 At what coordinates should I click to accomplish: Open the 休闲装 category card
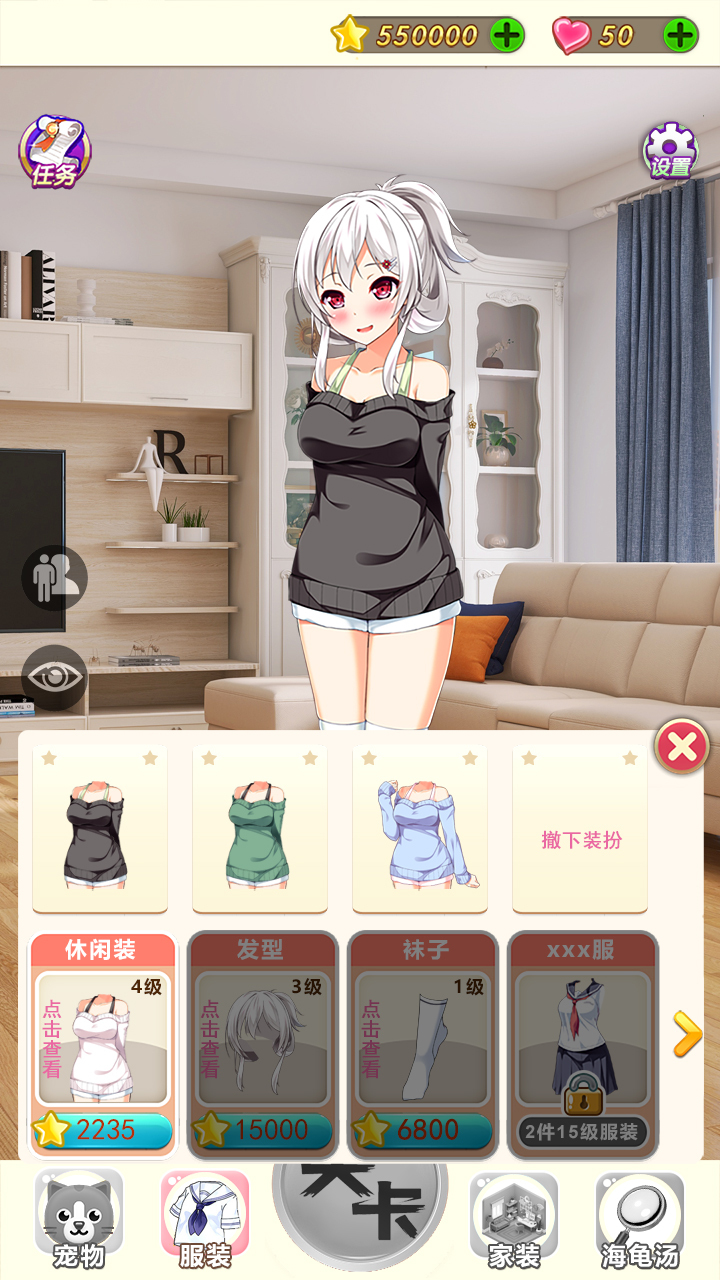click(x=102, y=1044)
